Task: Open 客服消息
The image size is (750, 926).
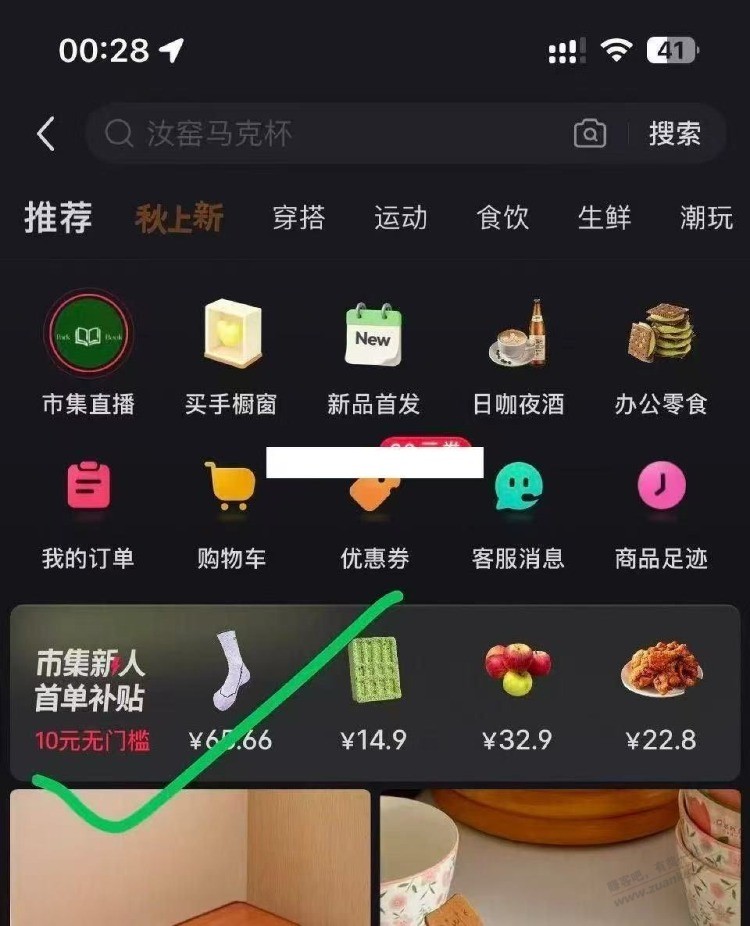Action: (x=518, y=510)
